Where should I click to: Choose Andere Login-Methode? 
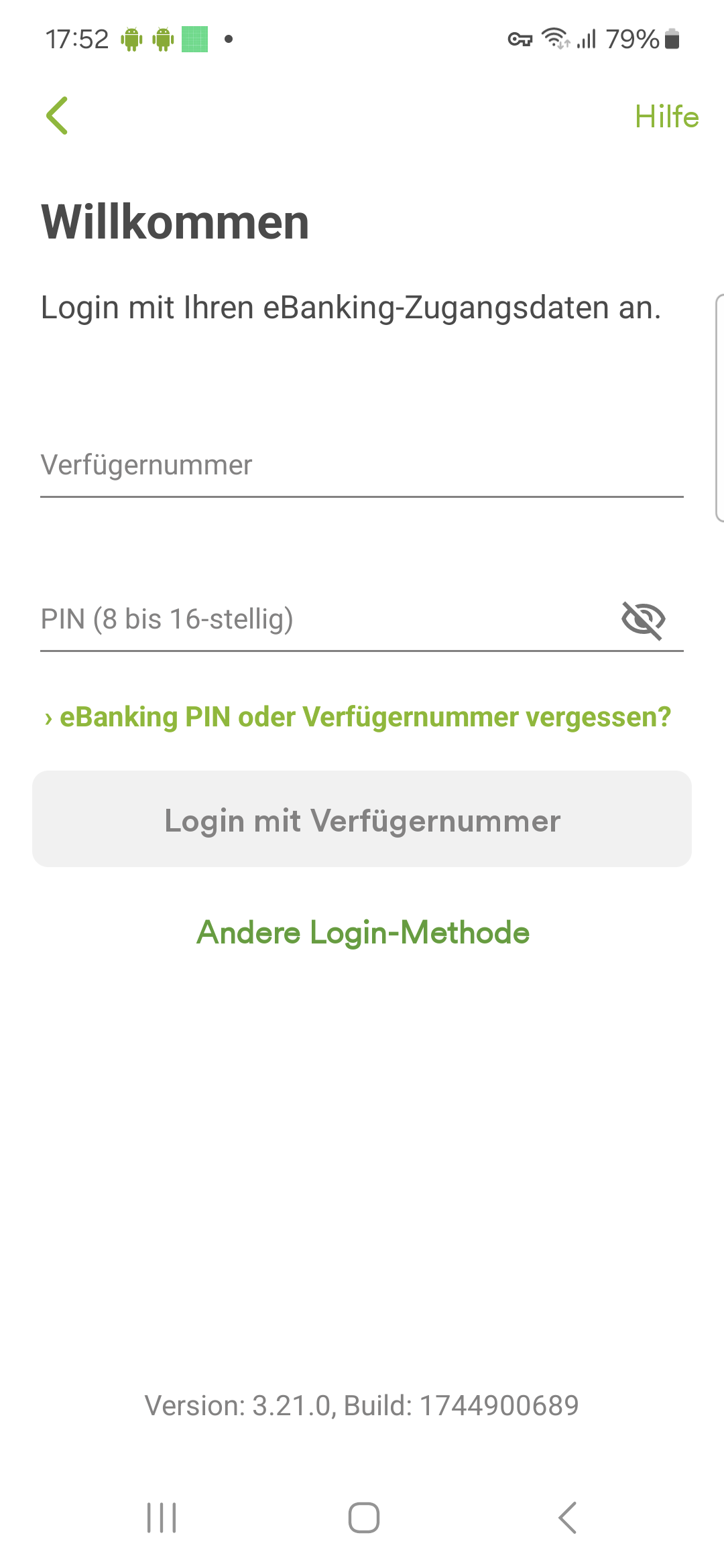point(363,933)
